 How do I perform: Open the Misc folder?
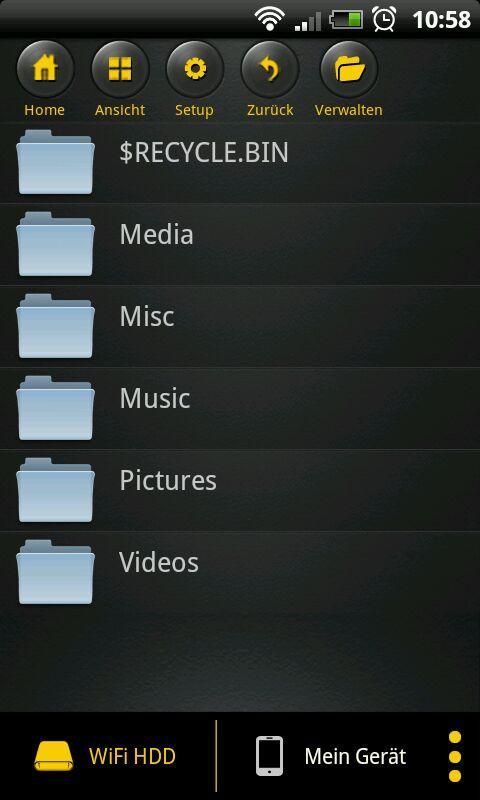(x=240, y=327)
